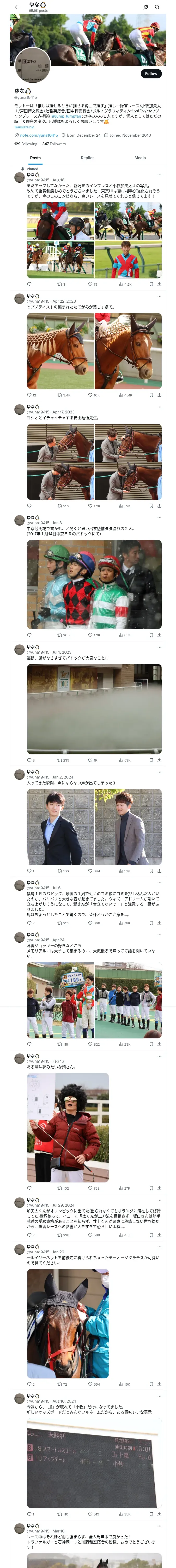
Task: Go back with the arrow icon
Action: pyautogui.click(x=17, y=7)
